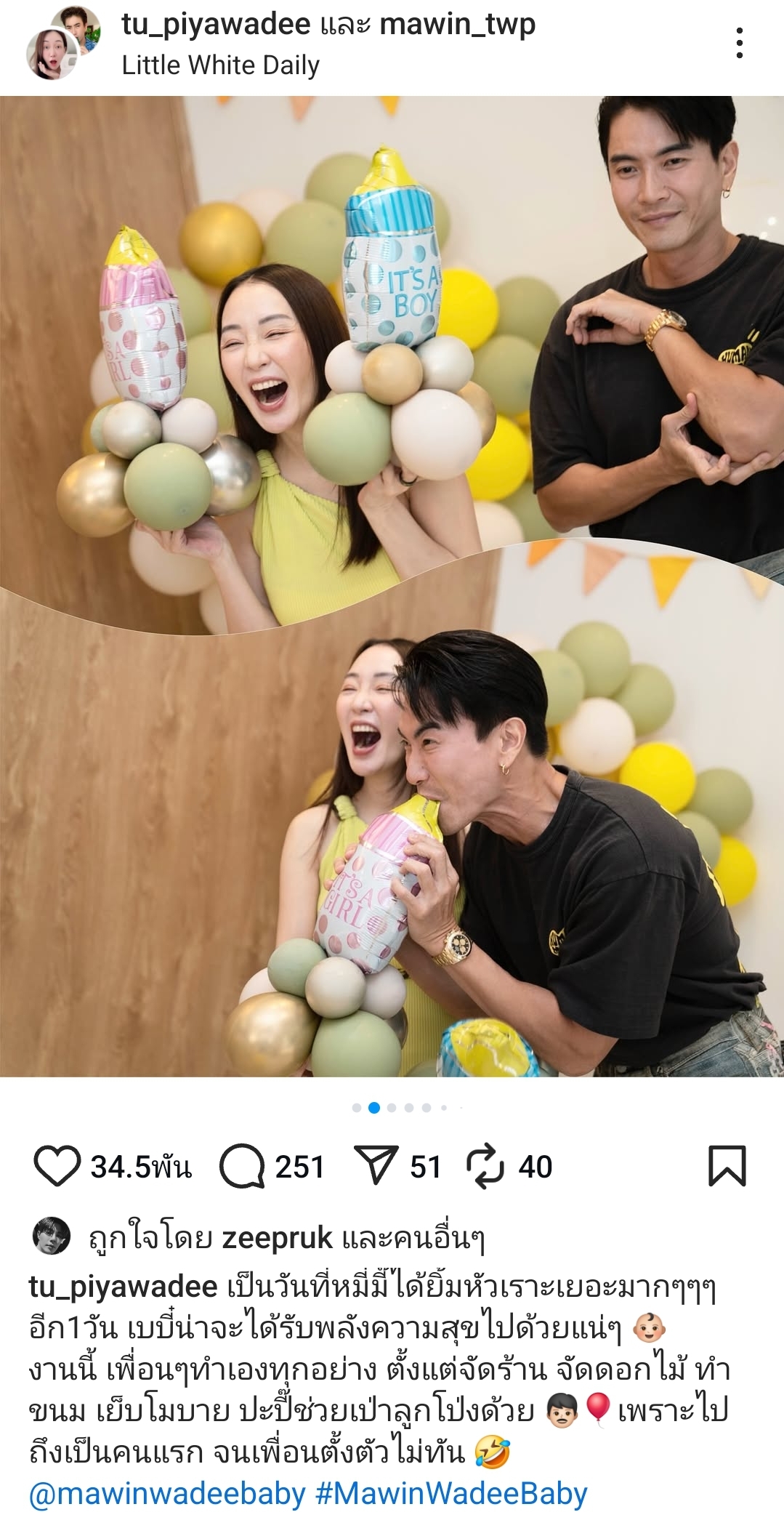Save the post with the bookmark icon
Image resolution: width=784 pixels, height=1520 pixels.
click(727, 1166)
